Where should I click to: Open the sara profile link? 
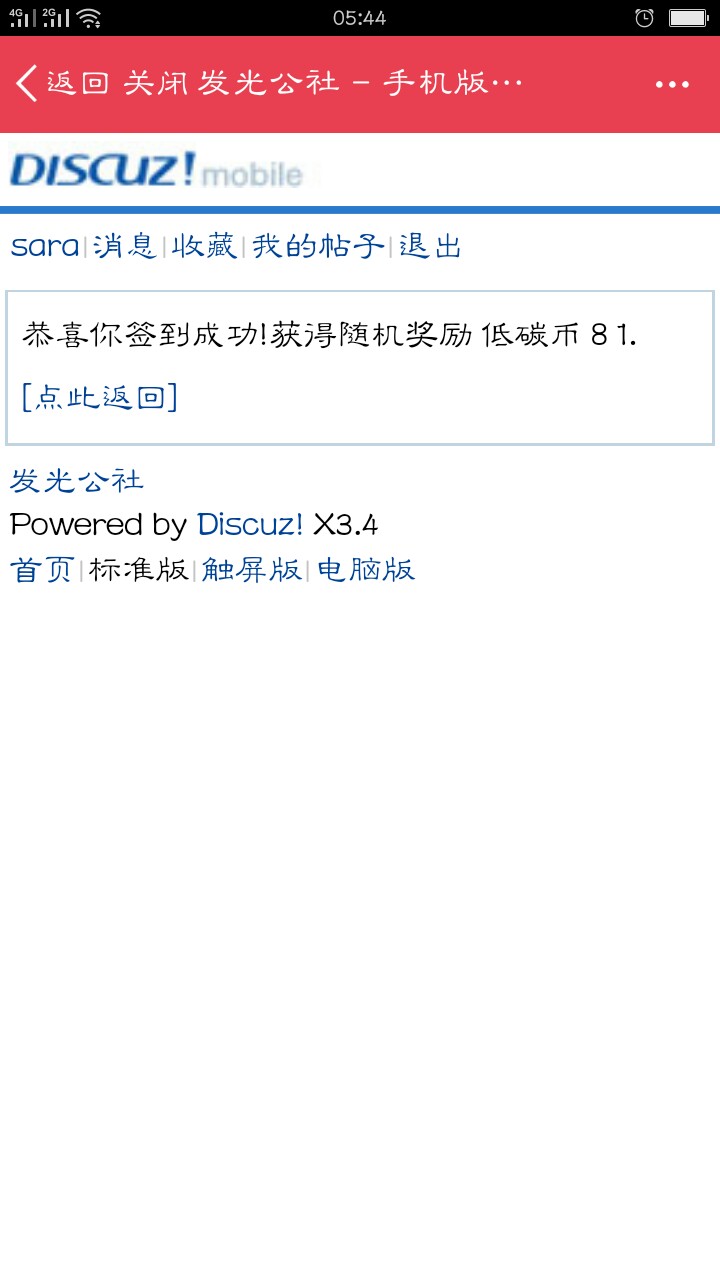45,246
